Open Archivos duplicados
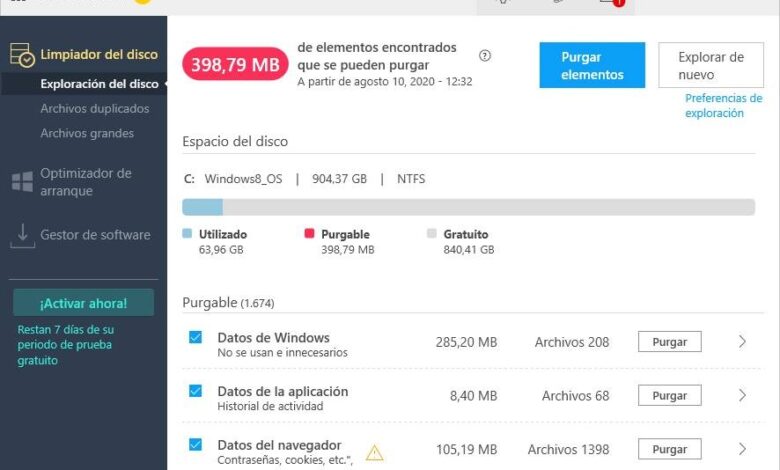This screenshot has width=780, height=470. (x=95, y=108)
